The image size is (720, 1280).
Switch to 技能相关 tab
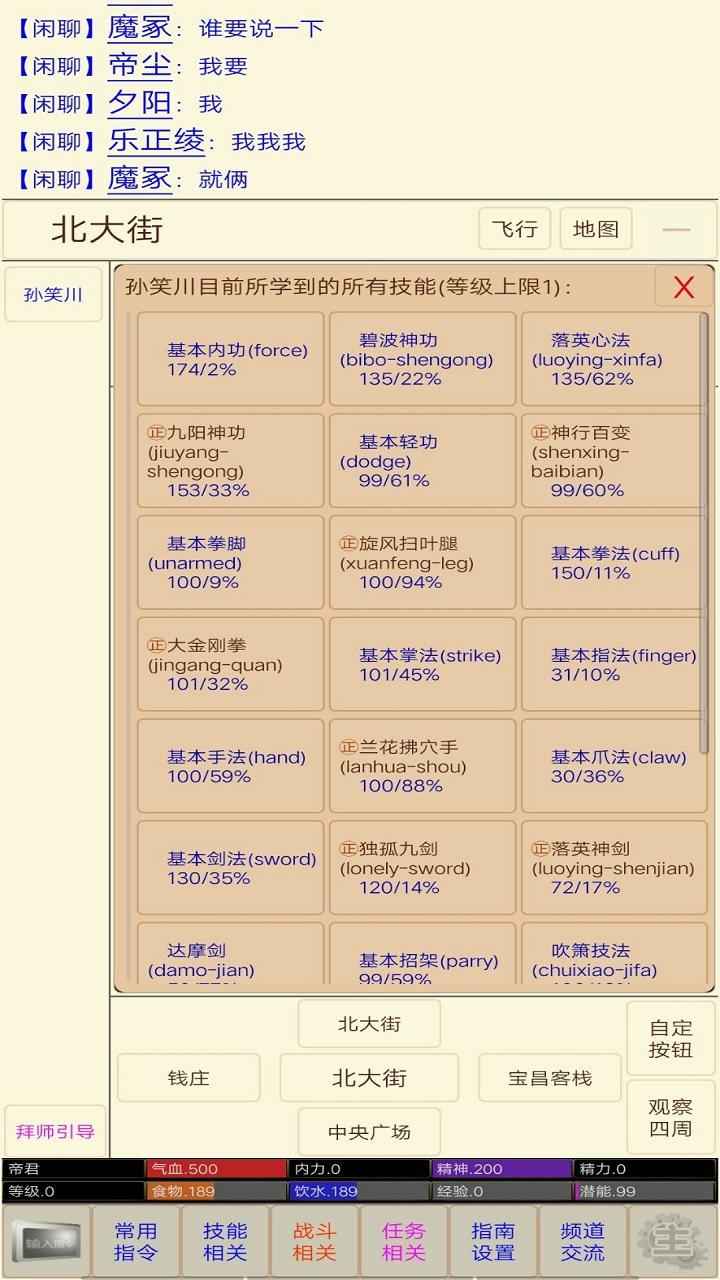(225, 1241)
